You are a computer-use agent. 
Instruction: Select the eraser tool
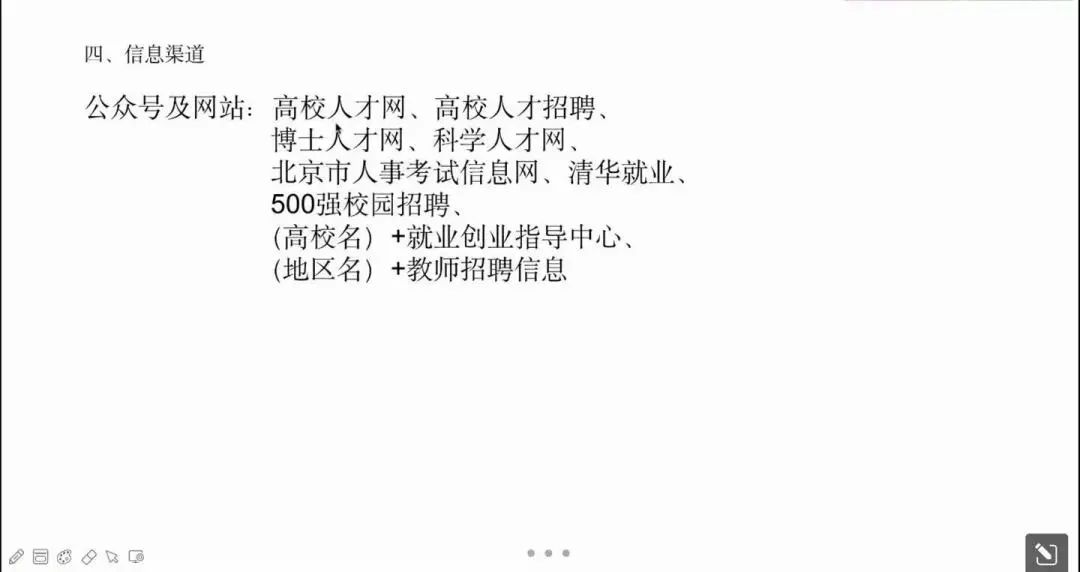pos(89,556)
